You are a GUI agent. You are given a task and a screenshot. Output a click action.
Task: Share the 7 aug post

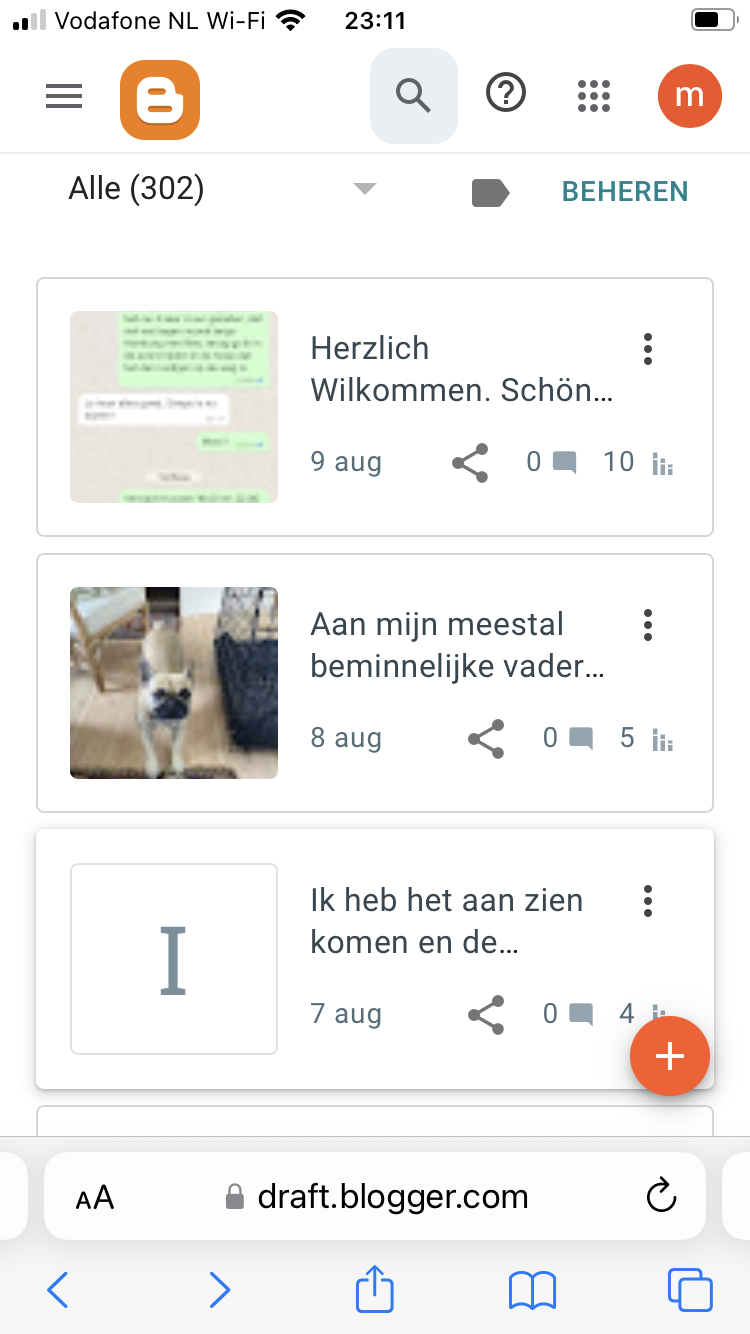click(x=486, y=1015)
